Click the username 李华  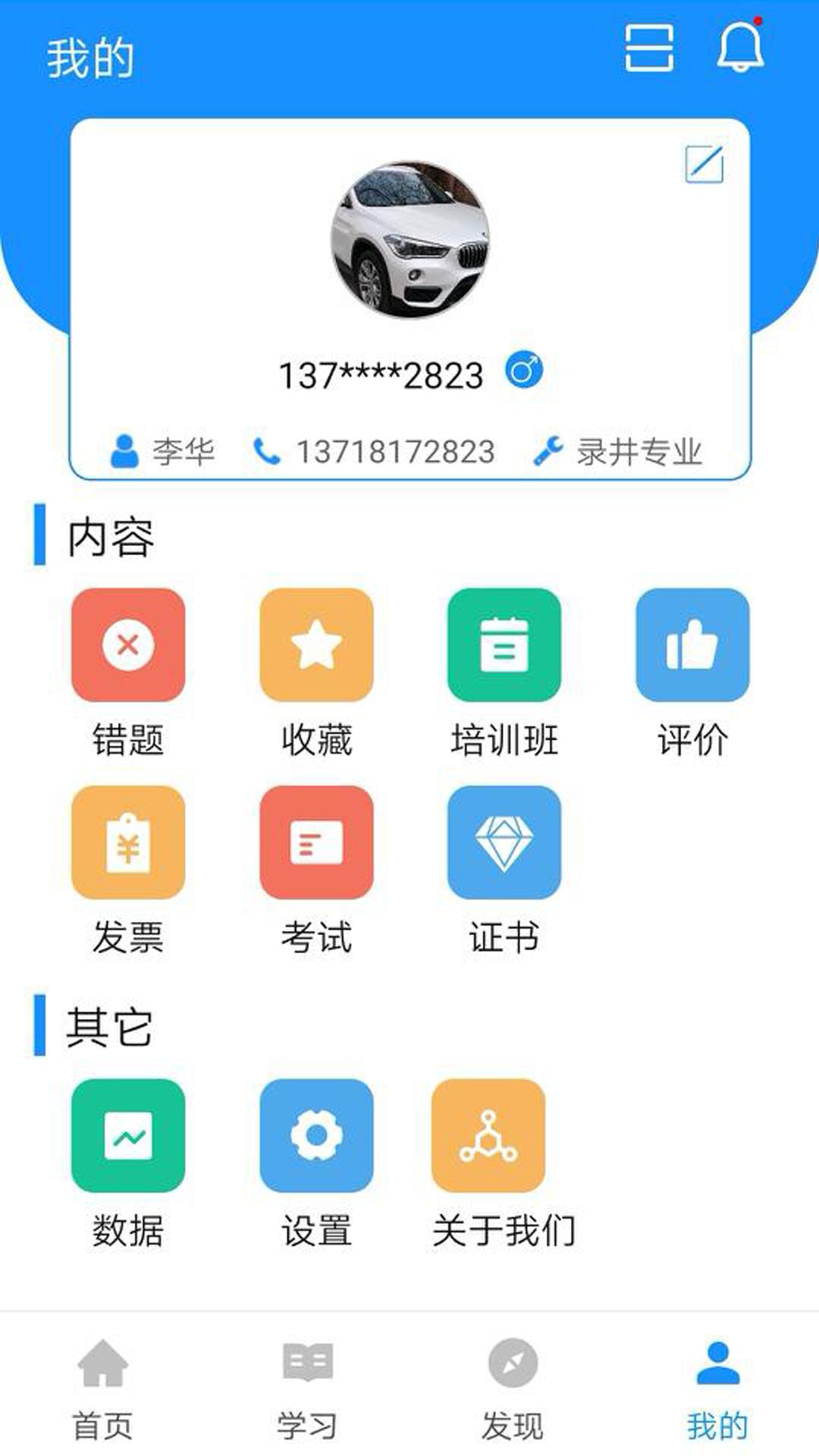(184, 450)
